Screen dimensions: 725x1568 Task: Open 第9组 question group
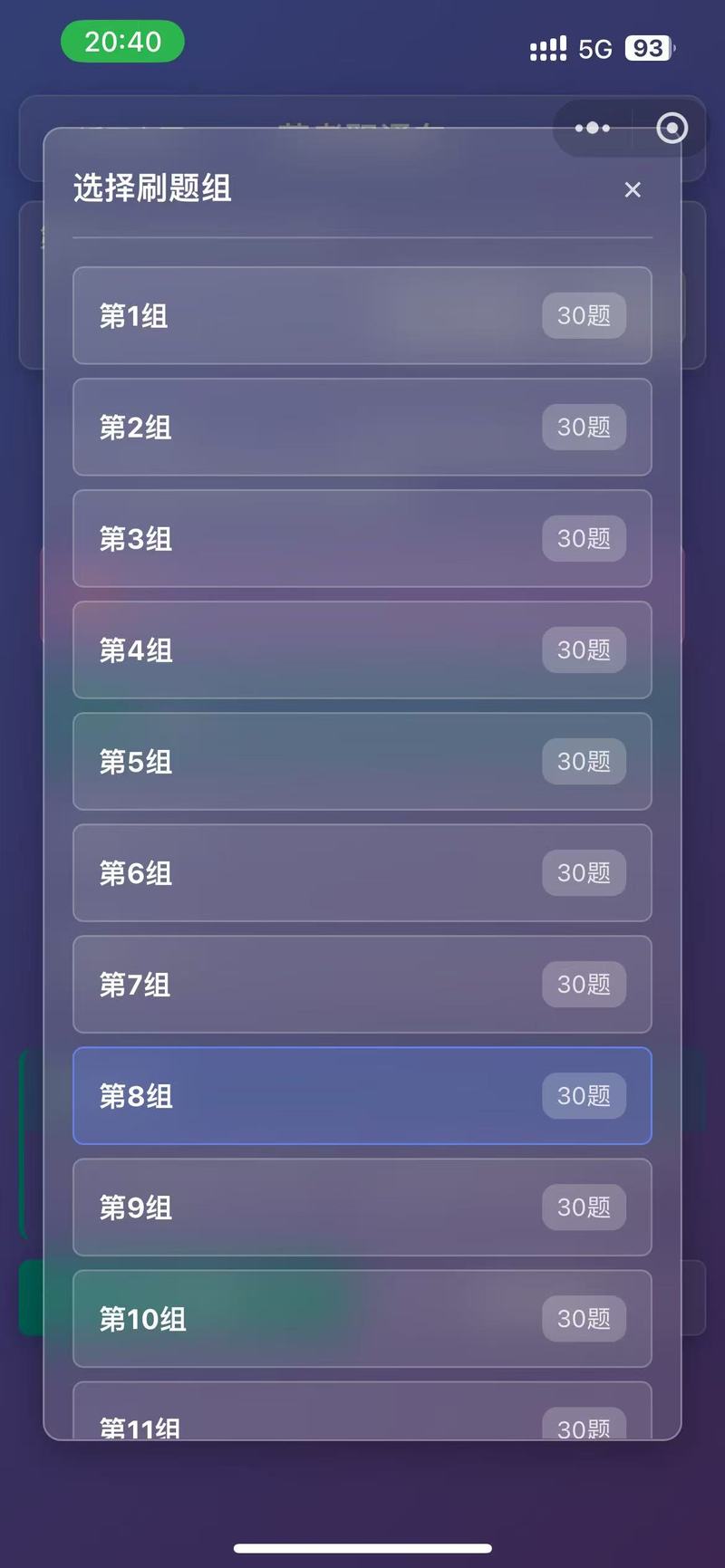coord(362,1207)
